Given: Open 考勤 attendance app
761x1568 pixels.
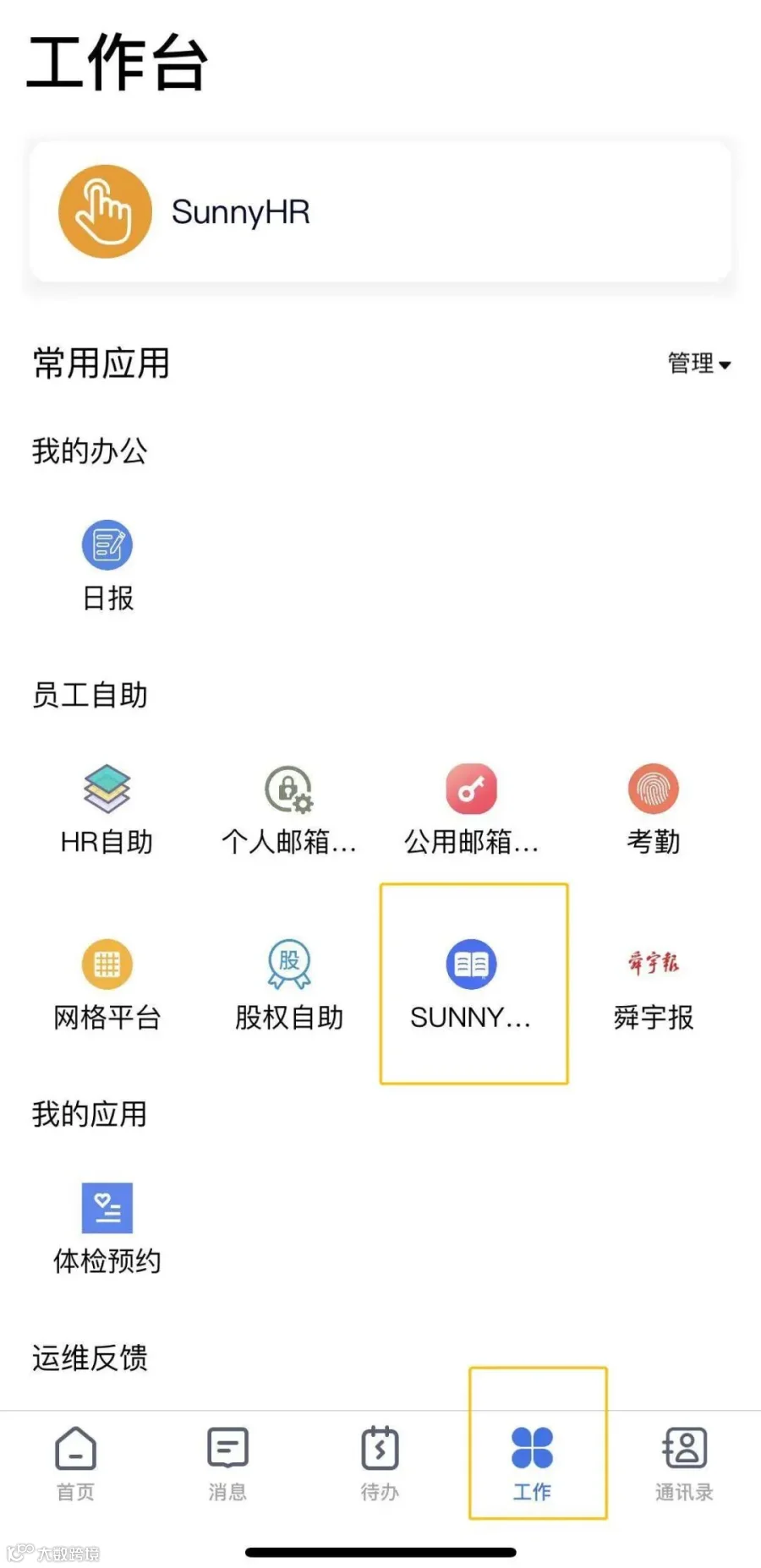Looking at the screenshot, I should coord(653,809).
